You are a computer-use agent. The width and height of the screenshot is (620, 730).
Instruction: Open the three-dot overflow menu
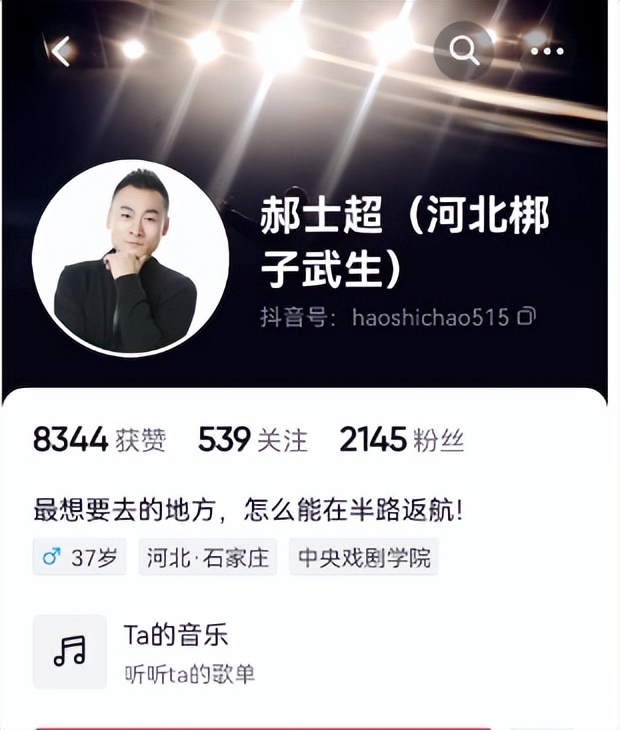[547, 51]
